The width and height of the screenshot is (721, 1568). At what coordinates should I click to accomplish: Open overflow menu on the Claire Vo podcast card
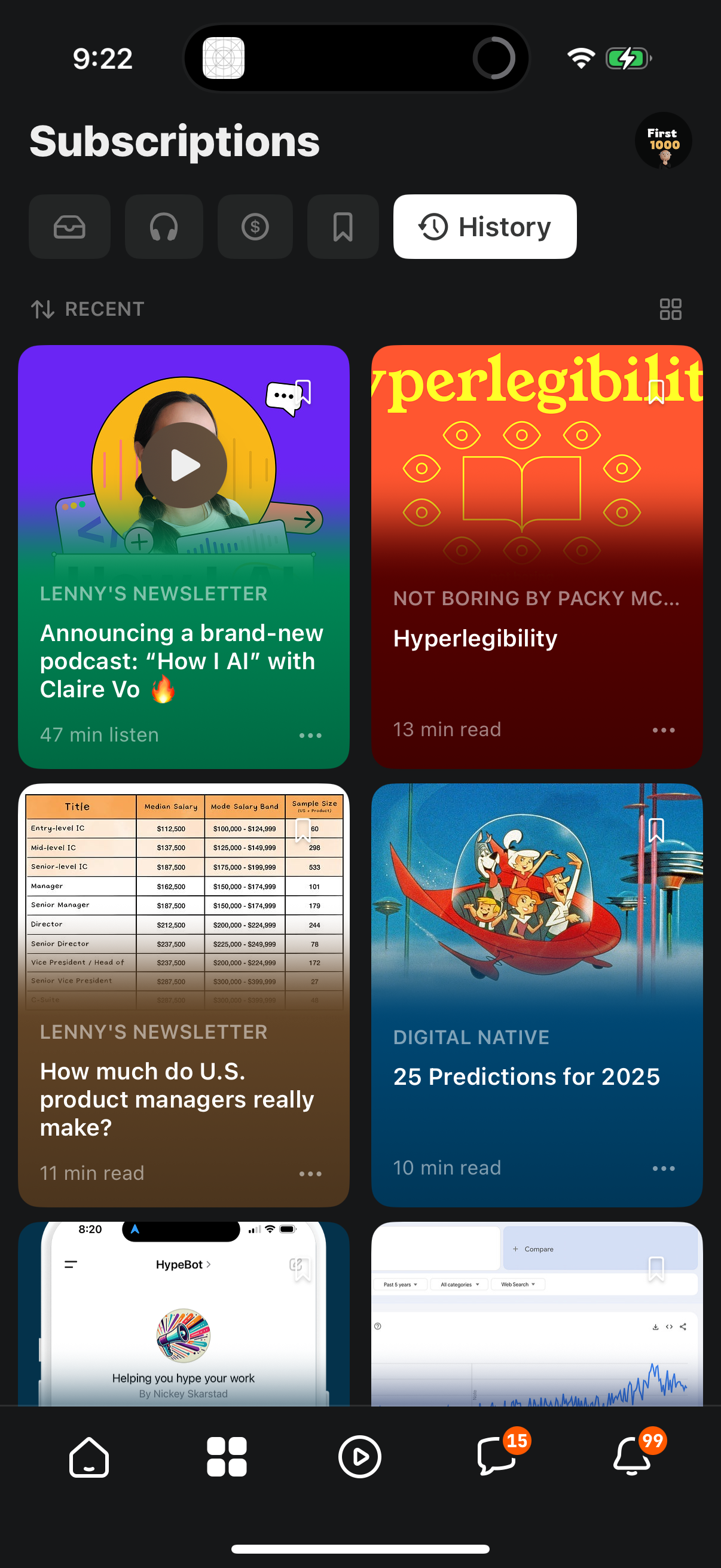[x=310, y=736]
